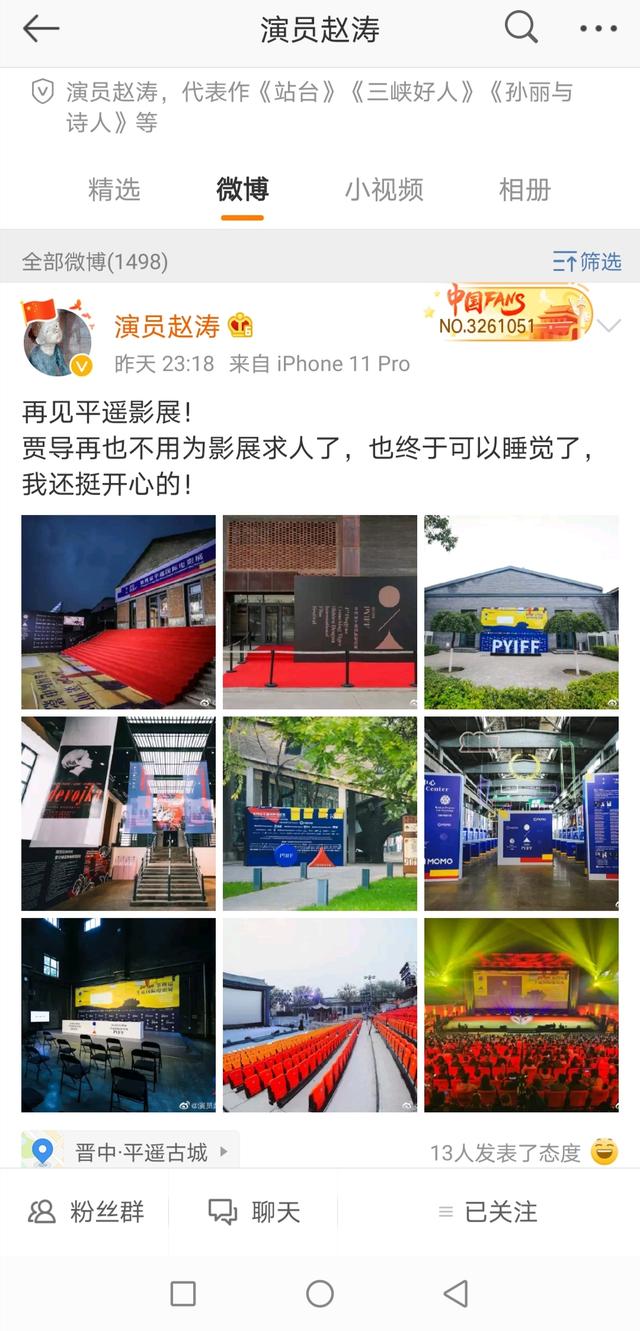The width and height of the screenshot is (640, 1331).
Task: View the green-lit theater hall photo
Action: click(521, 1014)
